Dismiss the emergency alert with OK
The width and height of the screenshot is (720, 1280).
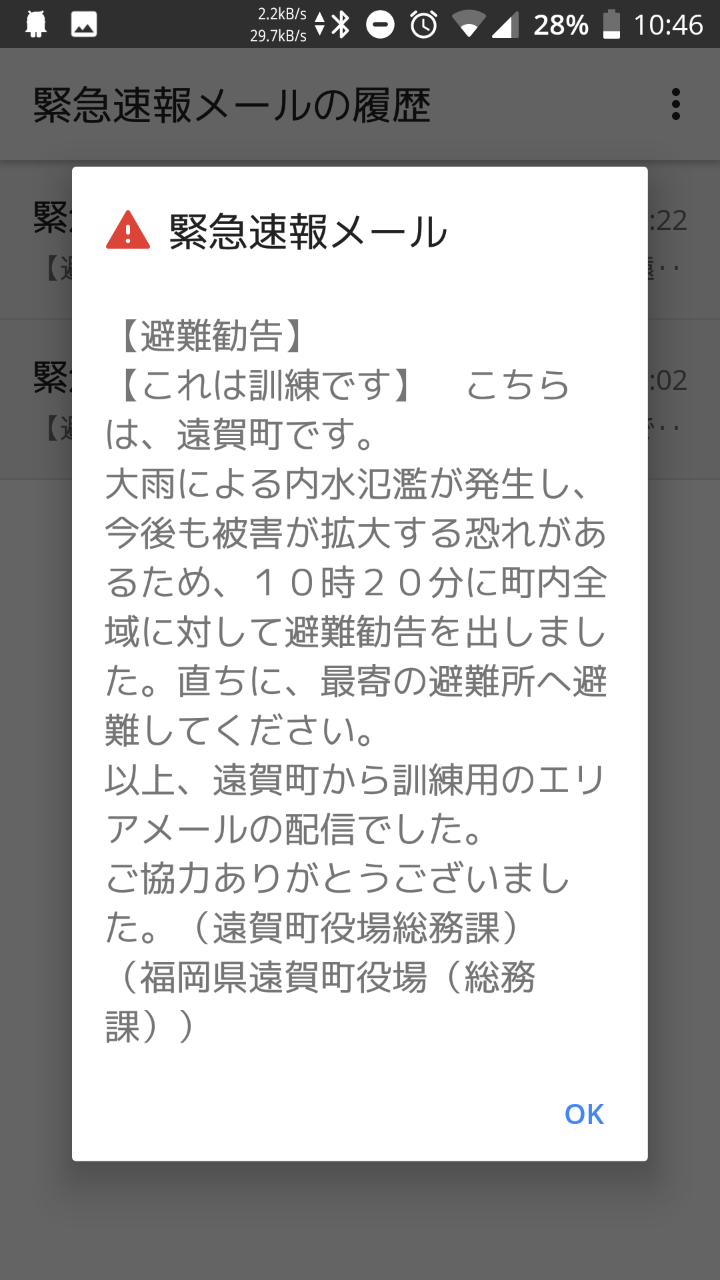(x=584, y=1114)
